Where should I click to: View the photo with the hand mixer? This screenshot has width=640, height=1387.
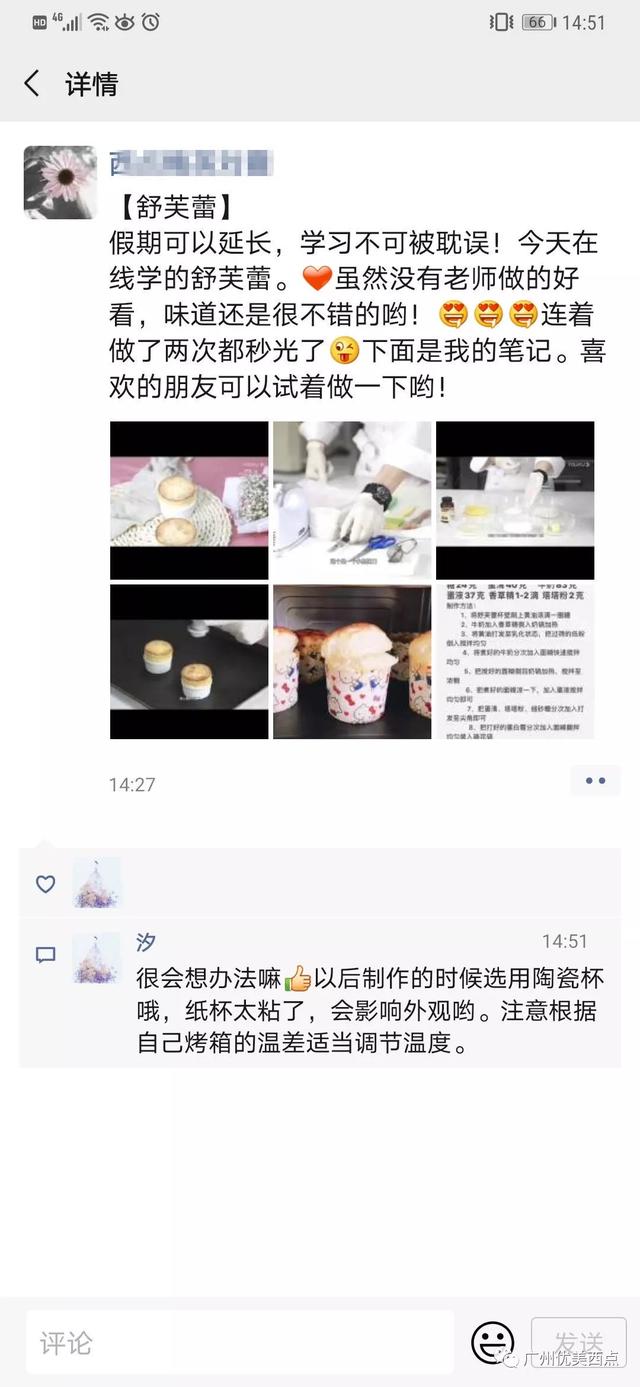352,499
